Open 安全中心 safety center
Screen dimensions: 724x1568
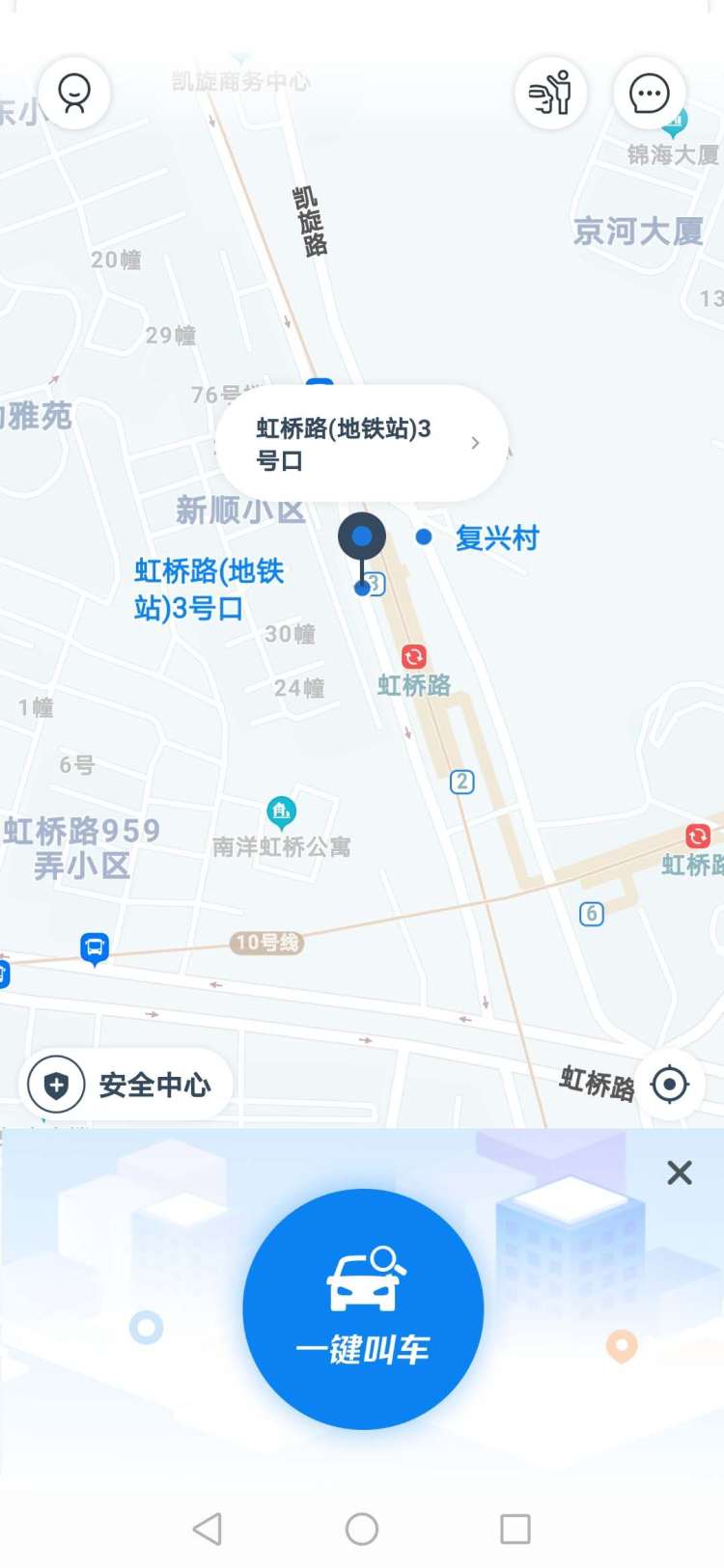click(125, 1085)
